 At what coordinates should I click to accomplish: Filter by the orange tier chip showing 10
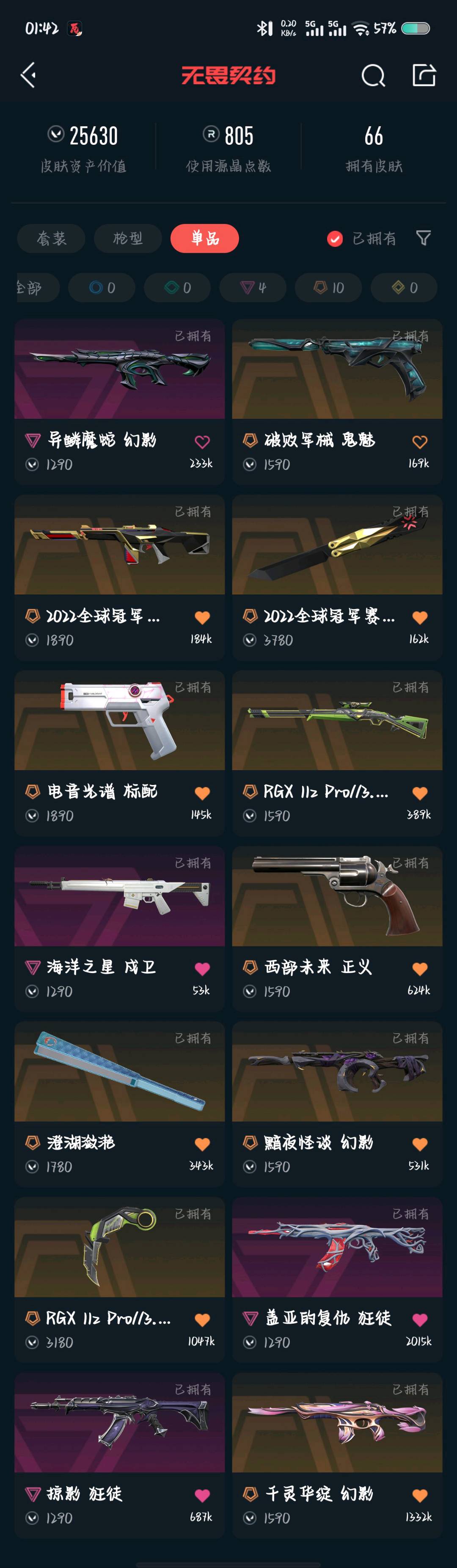329,288
